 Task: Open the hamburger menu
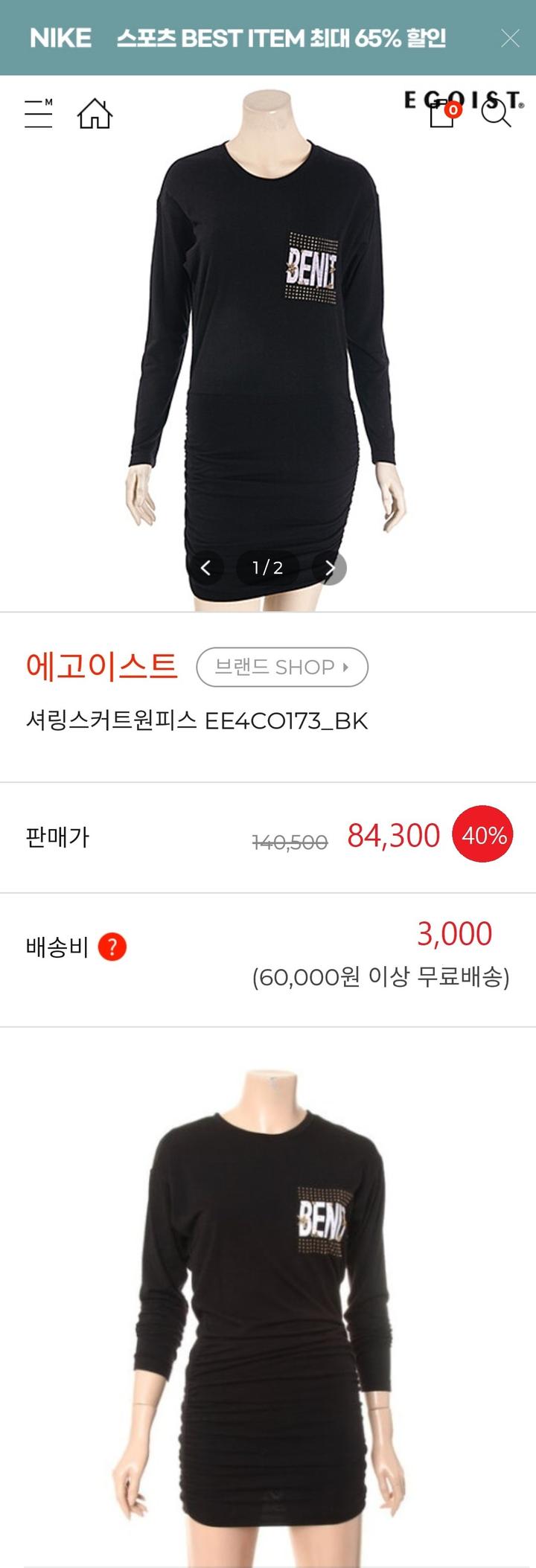pos(38,114)
